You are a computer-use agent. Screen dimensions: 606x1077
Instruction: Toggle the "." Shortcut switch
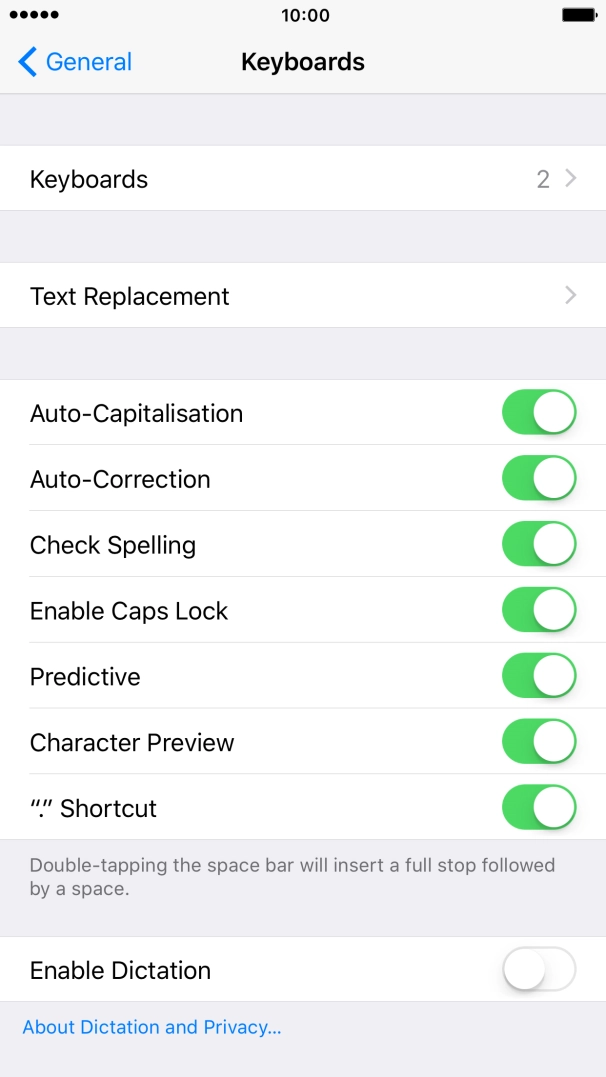click(539, 808)
